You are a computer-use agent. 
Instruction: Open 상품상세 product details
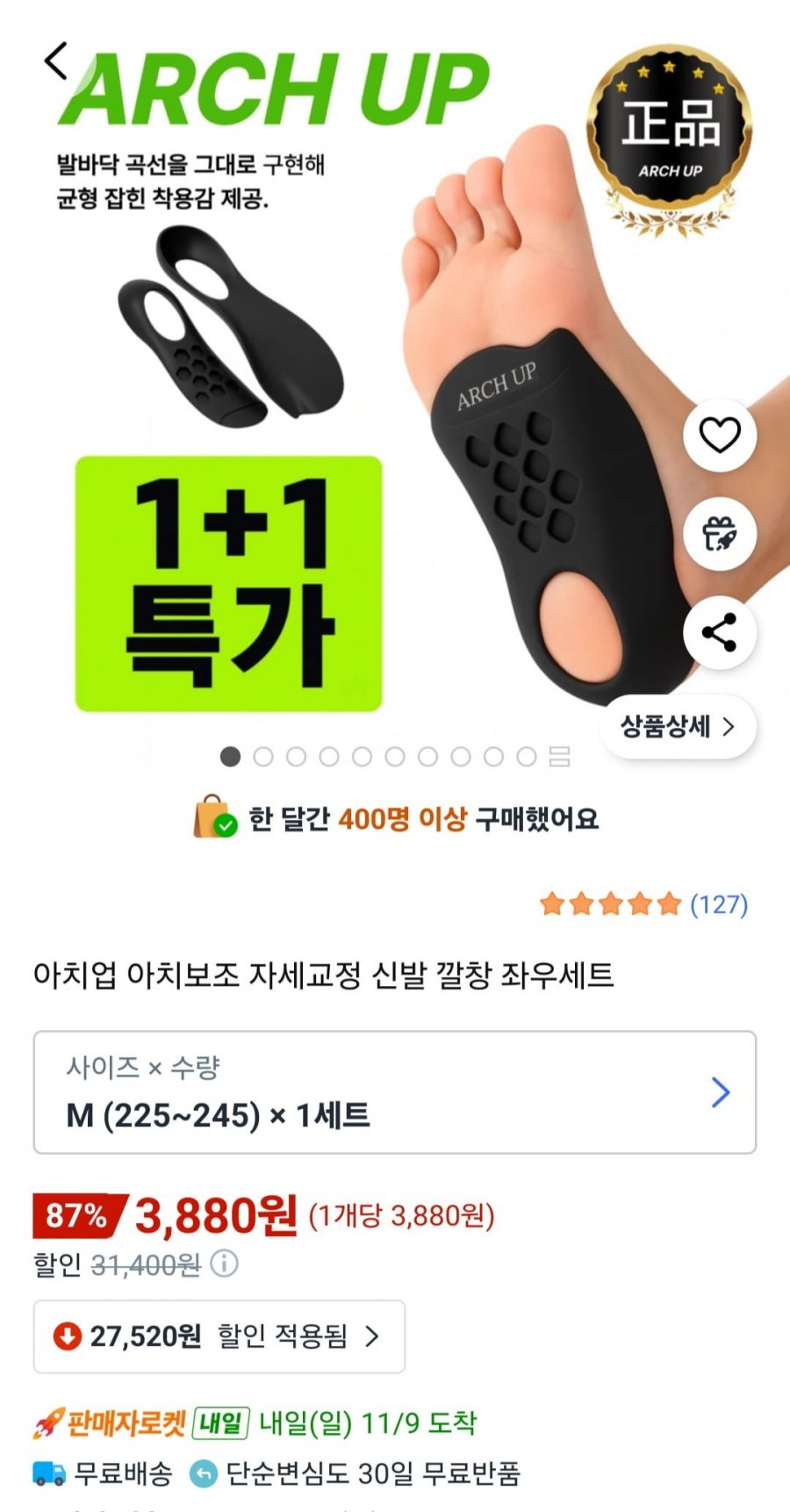coord(677,726)
